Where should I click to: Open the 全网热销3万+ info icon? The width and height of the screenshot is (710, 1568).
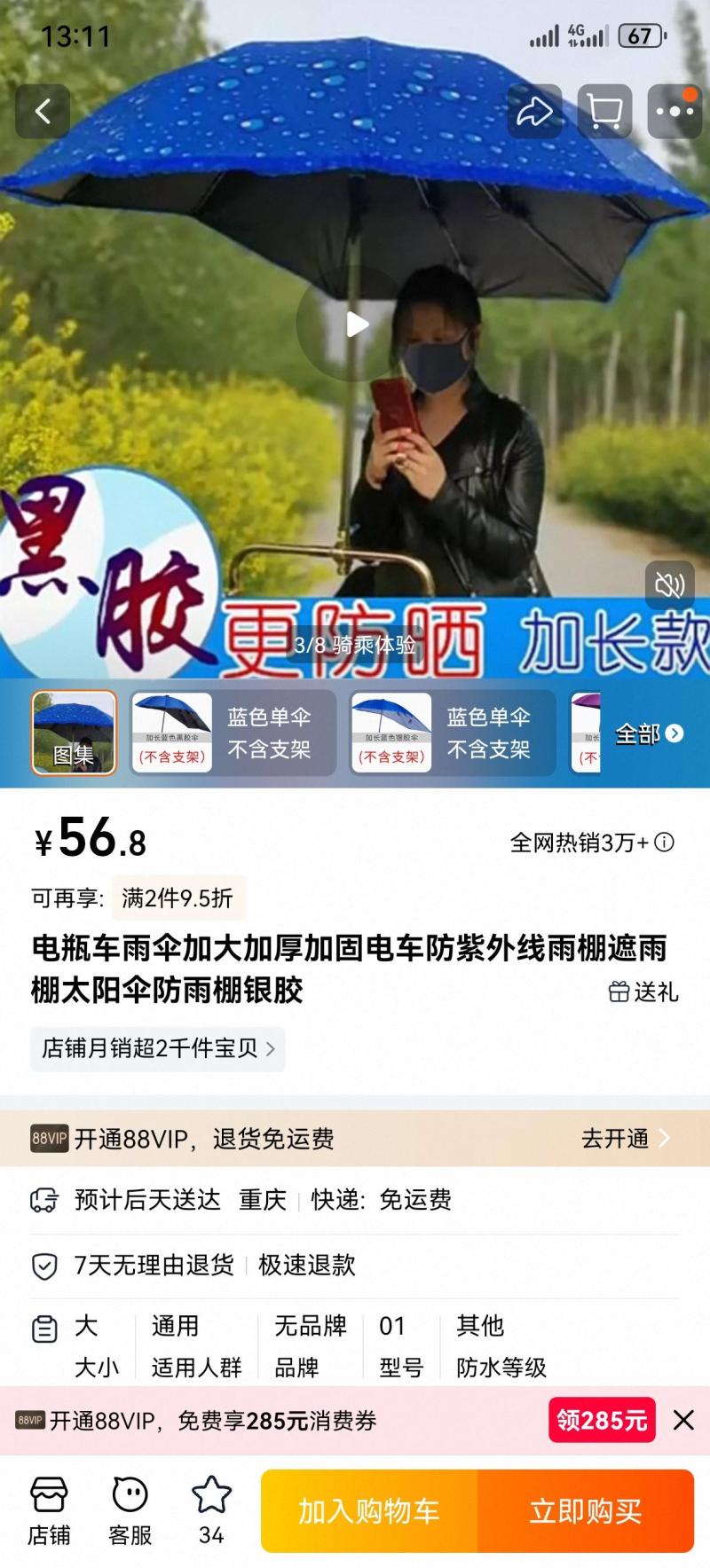pyautogui.click(x=664, y=843)
